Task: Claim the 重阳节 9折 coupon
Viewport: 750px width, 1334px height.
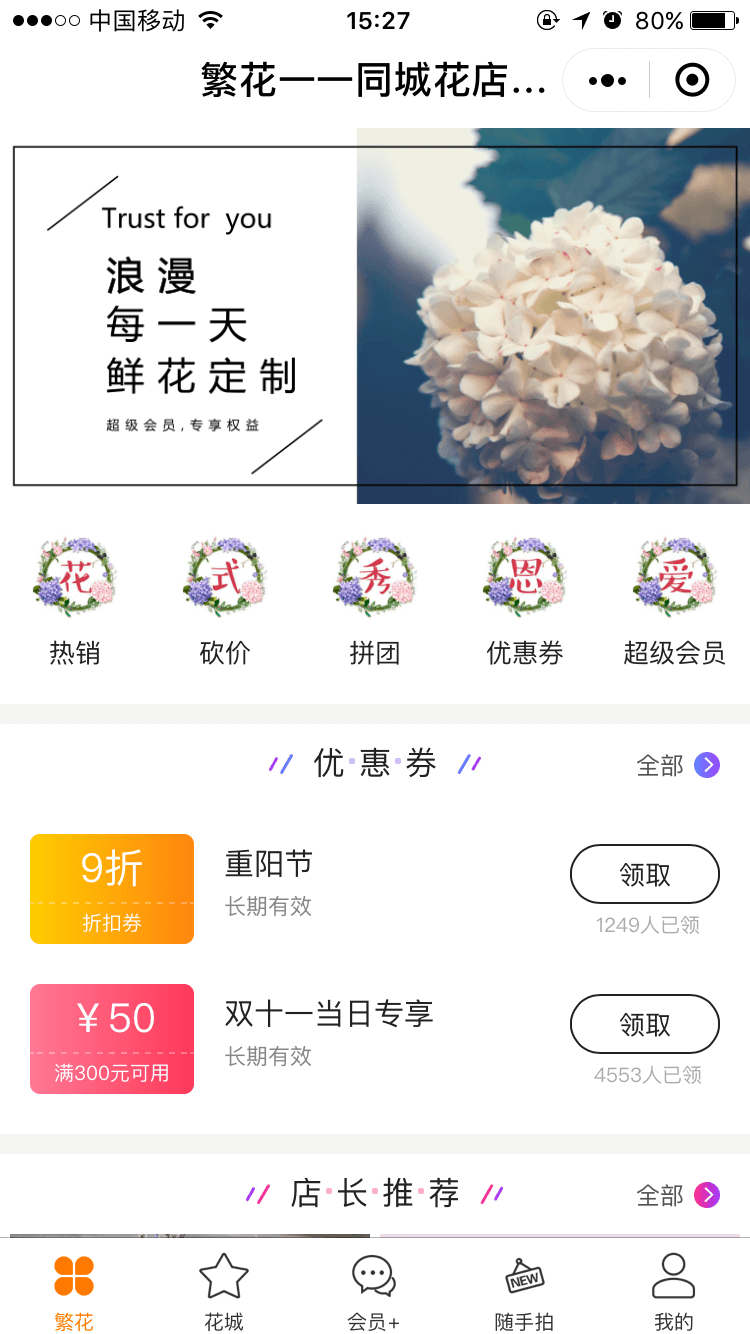Action: [x=644, y=875]
